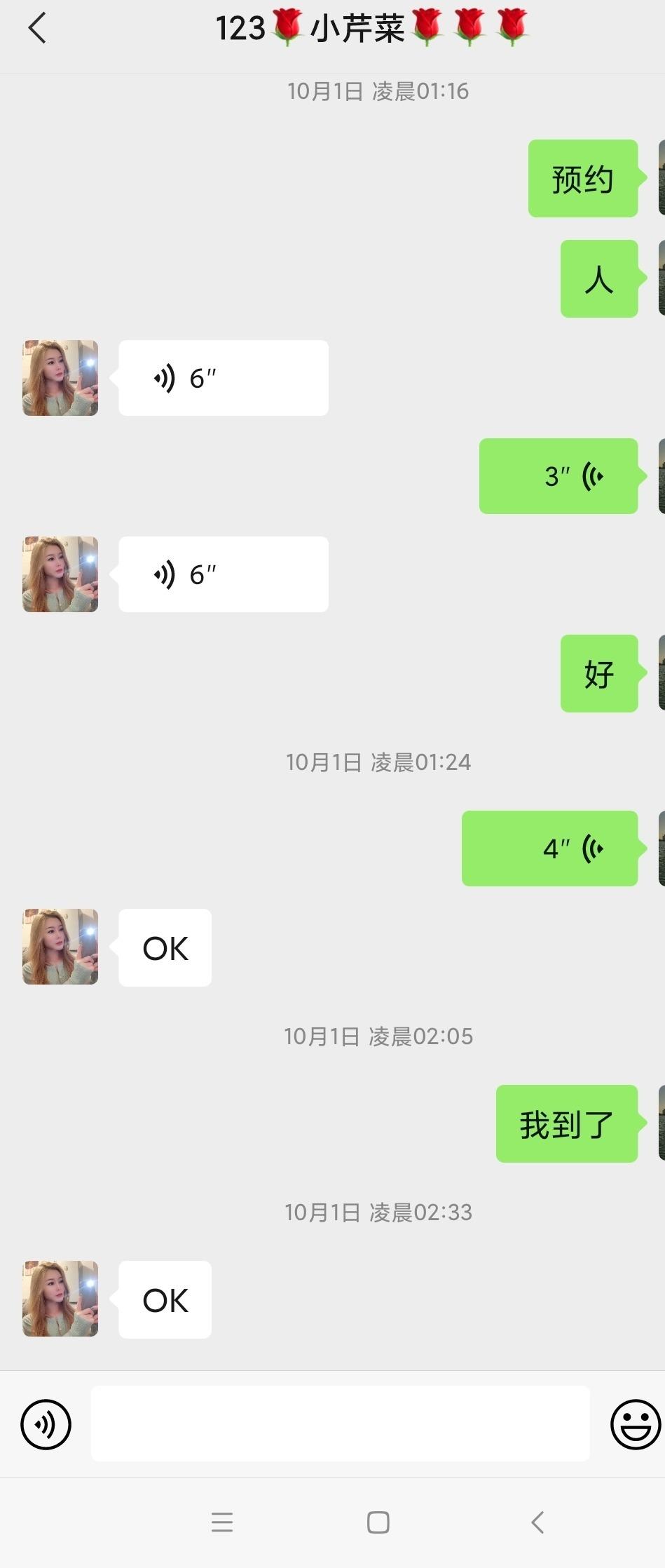Image resolution: width=665 pixels, height=1568 pixels.
Task: Tap the message input field
Action: click(x=340, y=1424)
